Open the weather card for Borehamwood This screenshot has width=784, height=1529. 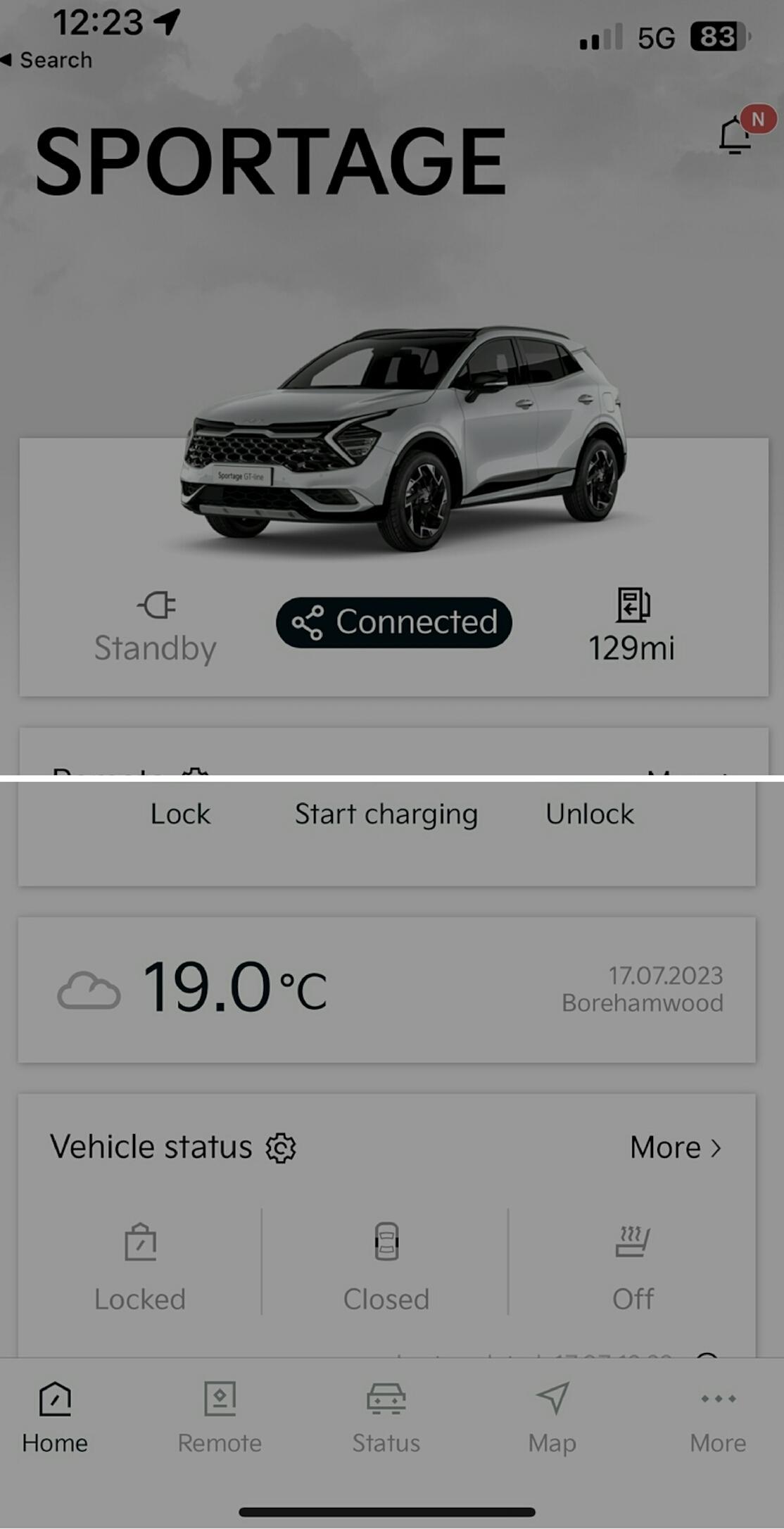[x=386, y=990]
